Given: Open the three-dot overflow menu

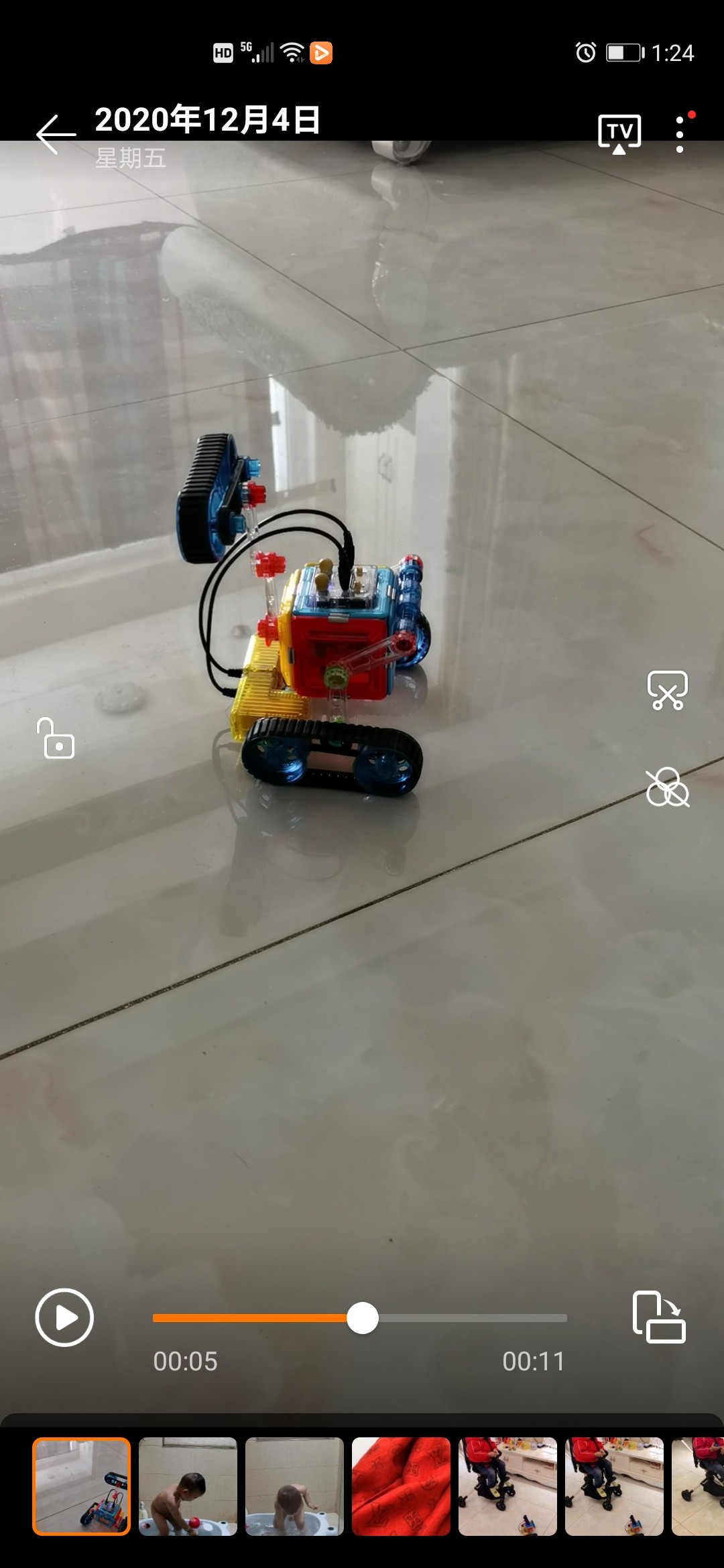Looking at the screenshot, I should tap(680, 134).
